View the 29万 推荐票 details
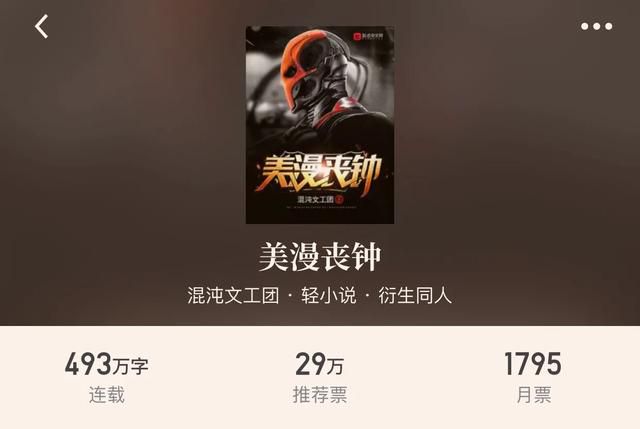The width and height of the screenshot is (640, 429). pos(320,377)
